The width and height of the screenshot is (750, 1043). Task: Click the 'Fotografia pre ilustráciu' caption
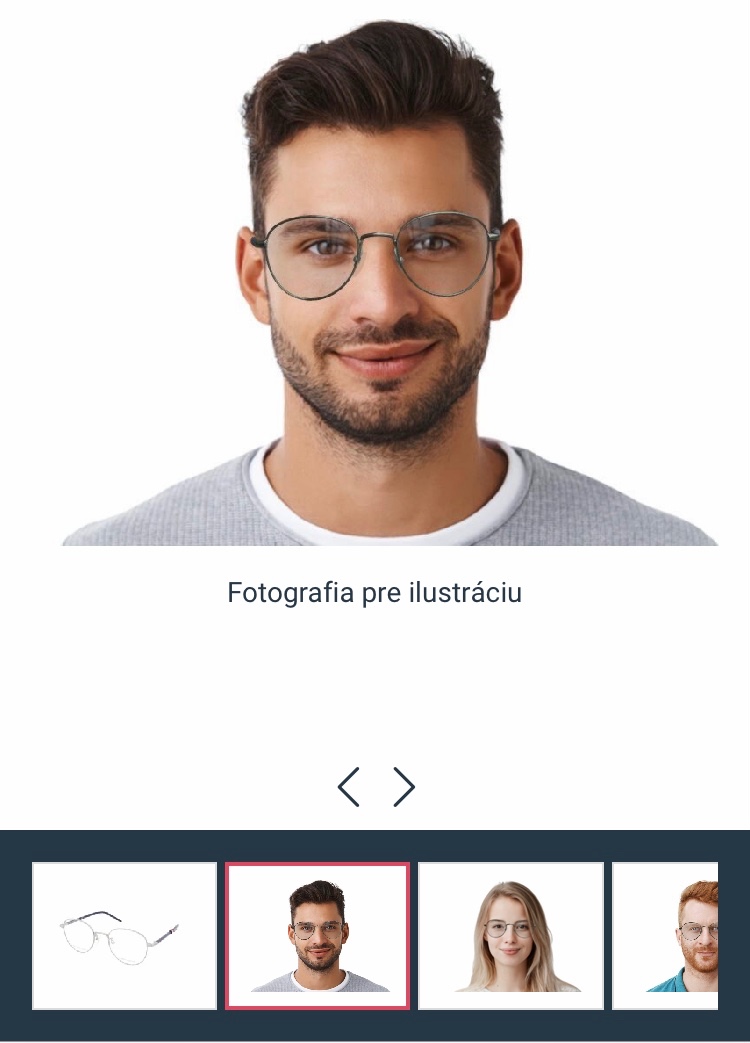pos(375,593)
